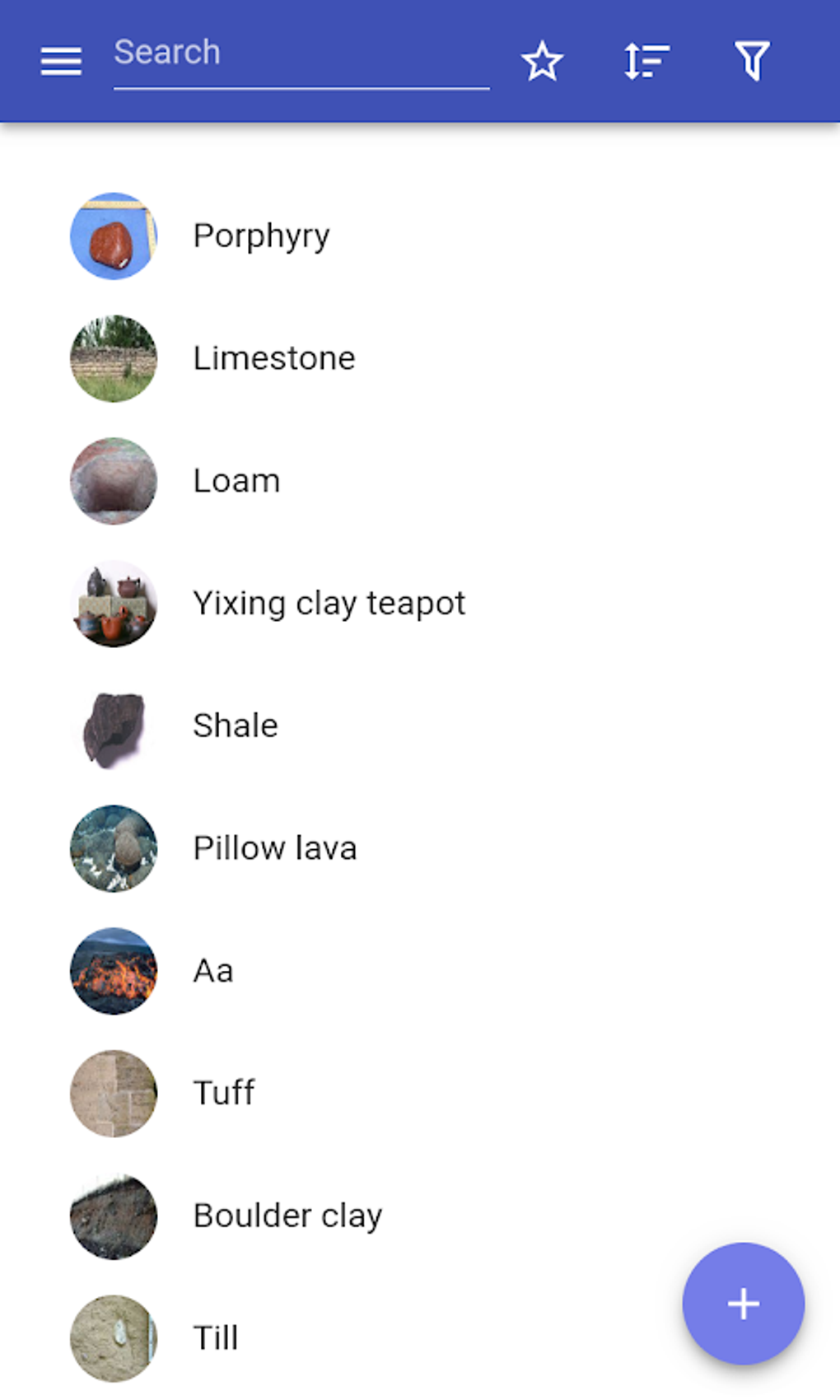Select the Porphyry entry name
This screenshot has width=840, height=1400.
pos(262,236)
